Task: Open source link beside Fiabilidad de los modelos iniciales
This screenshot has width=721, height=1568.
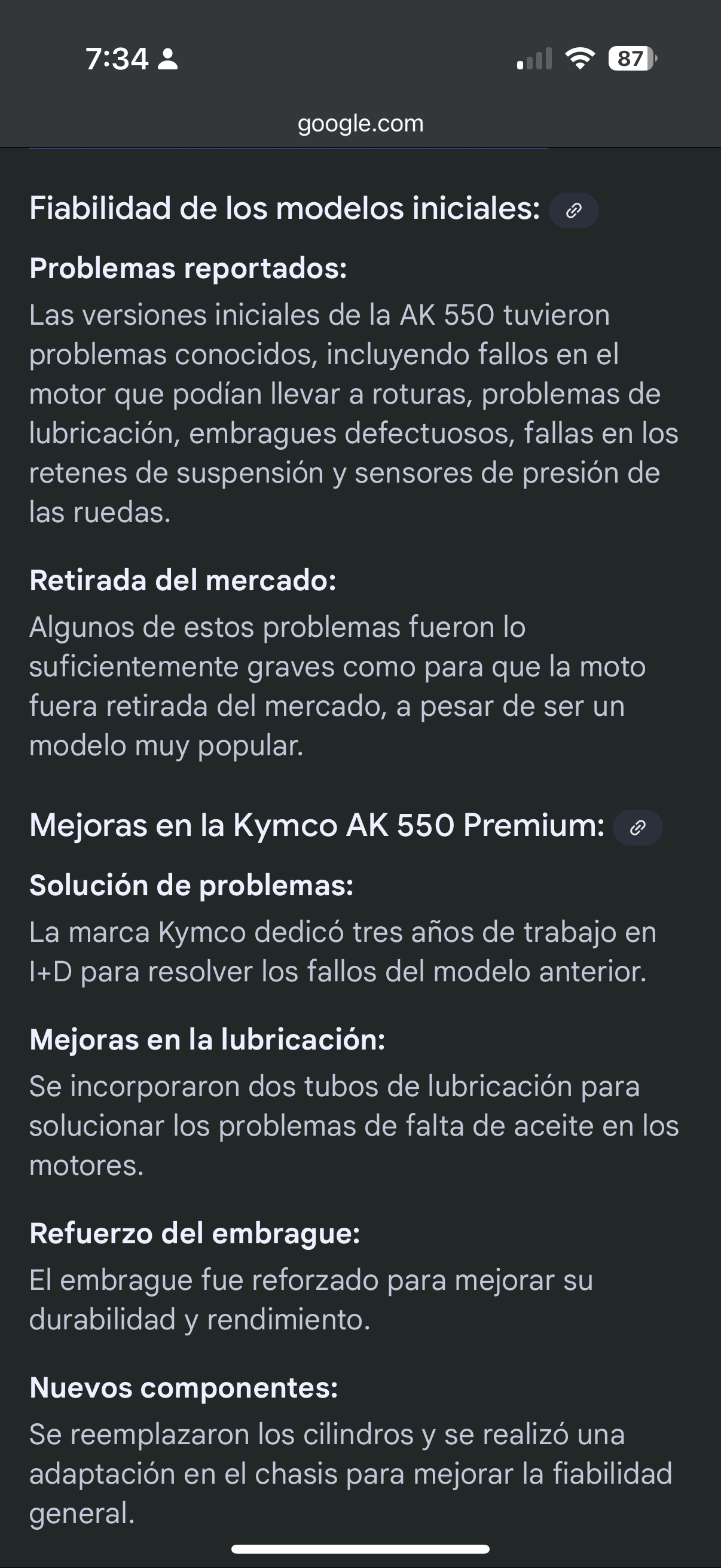Action: (x=573, y=211)
